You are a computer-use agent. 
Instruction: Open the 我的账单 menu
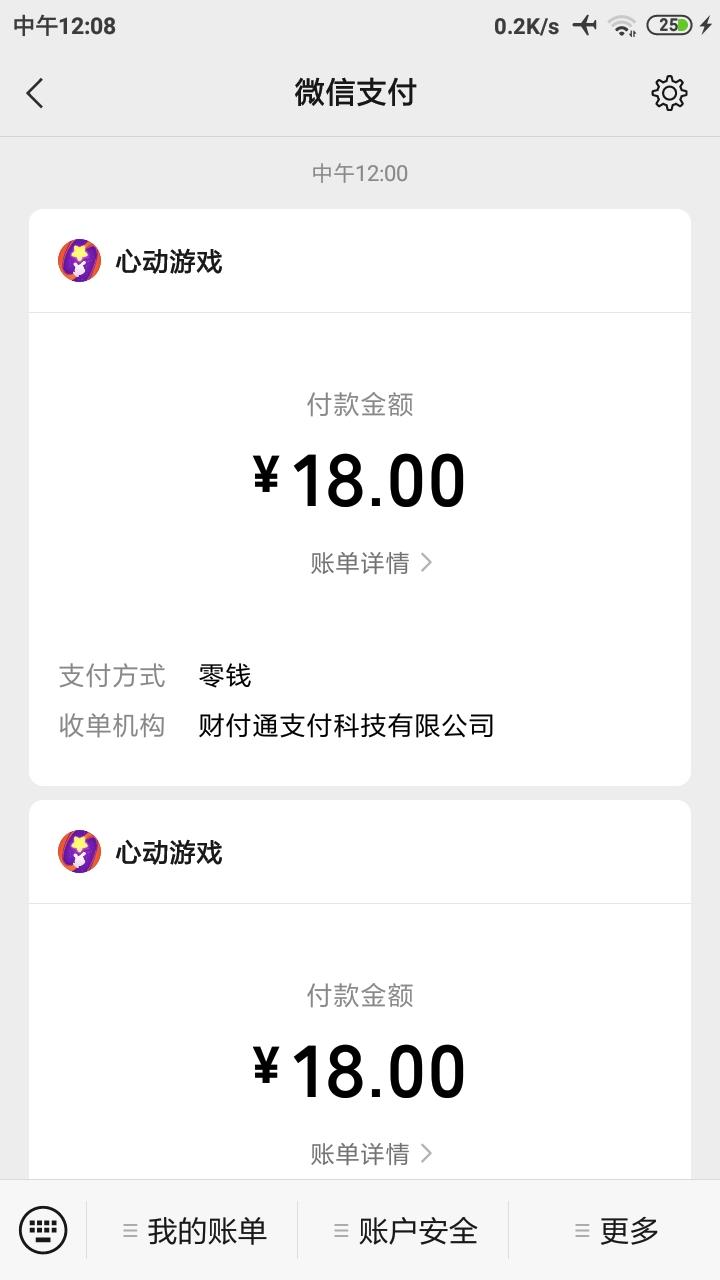194,1231
